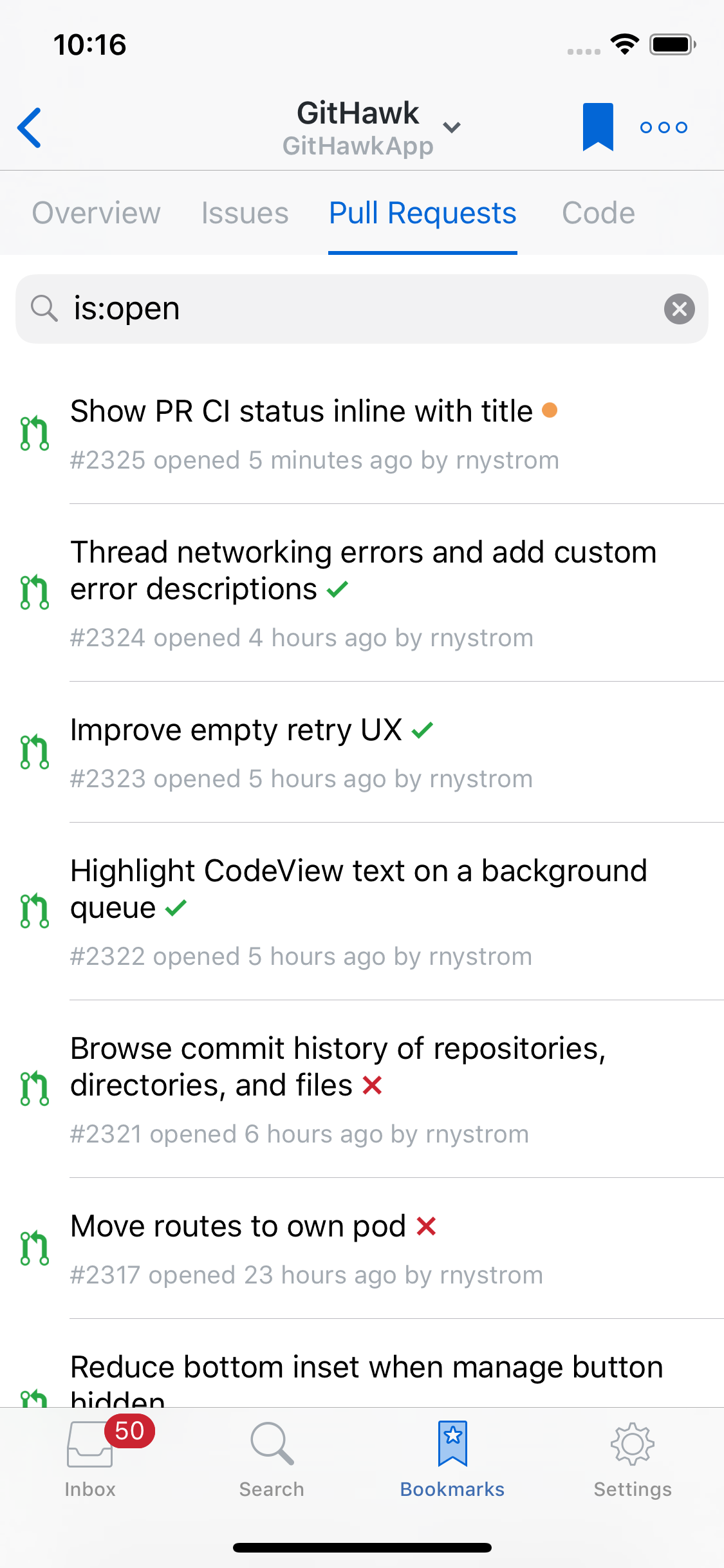Viewport: 724px width, 1568px height.
Task: Open the three-dot more options menu
Action: point(664,127)
